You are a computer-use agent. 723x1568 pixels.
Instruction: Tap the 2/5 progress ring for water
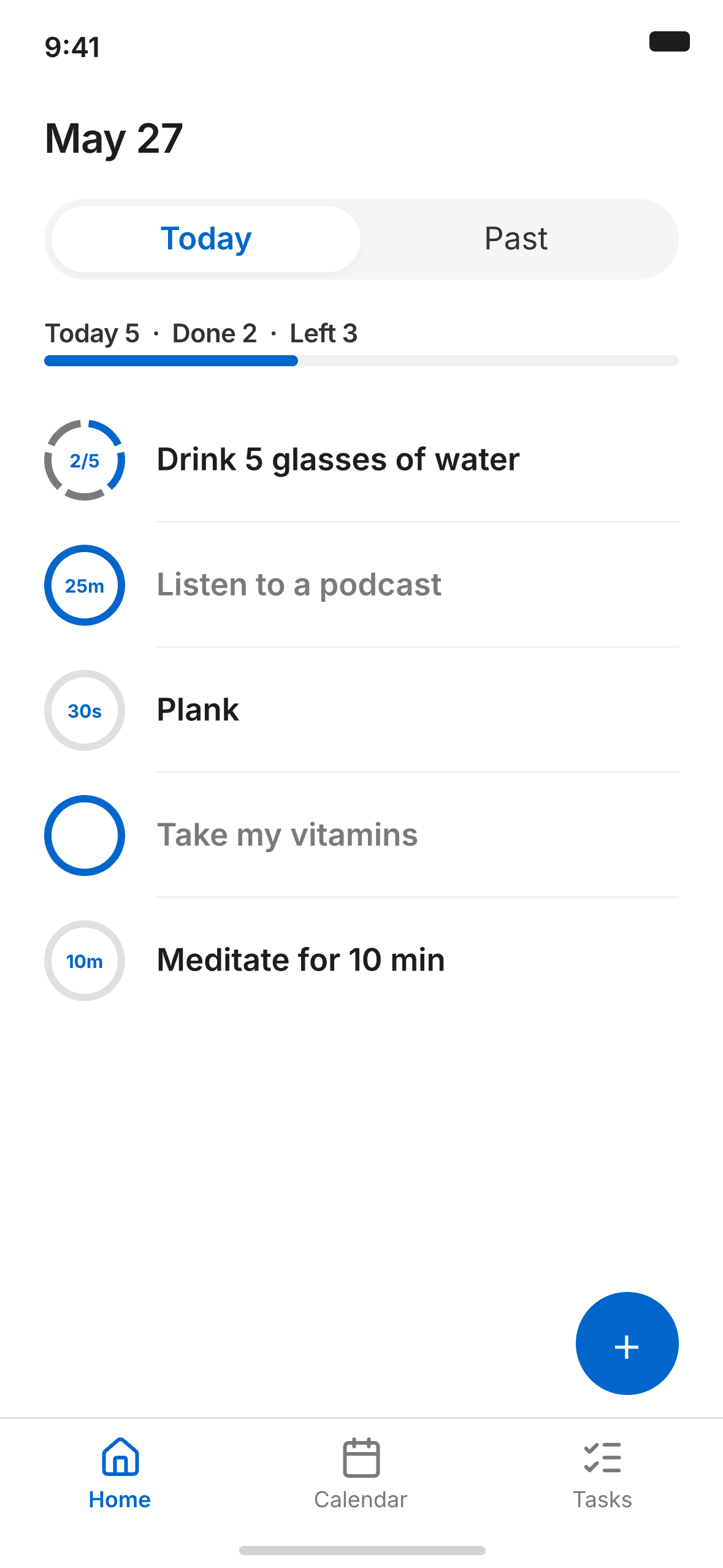85,460
